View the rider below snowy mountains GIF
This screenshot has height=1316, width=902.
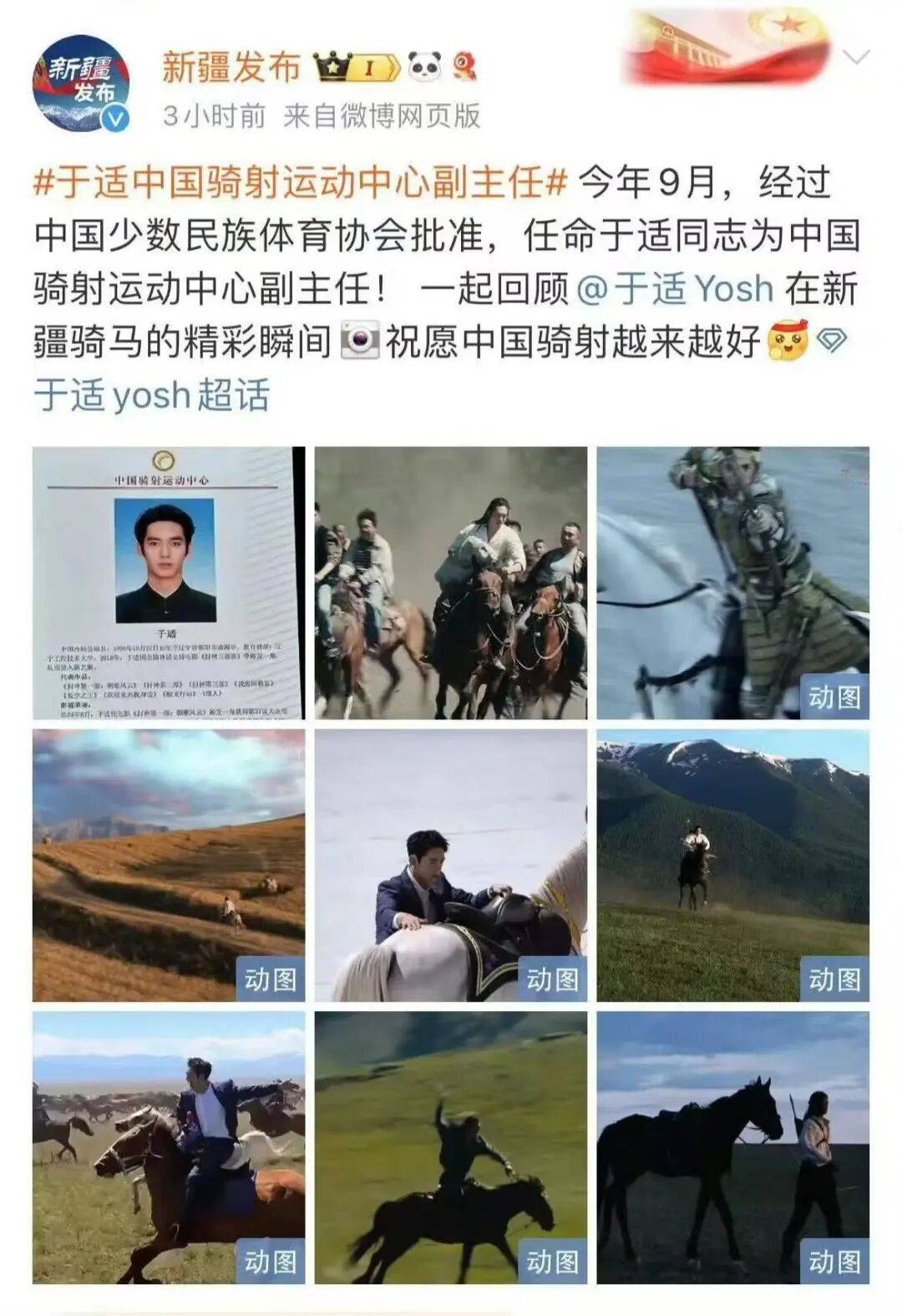pos(732,865)
